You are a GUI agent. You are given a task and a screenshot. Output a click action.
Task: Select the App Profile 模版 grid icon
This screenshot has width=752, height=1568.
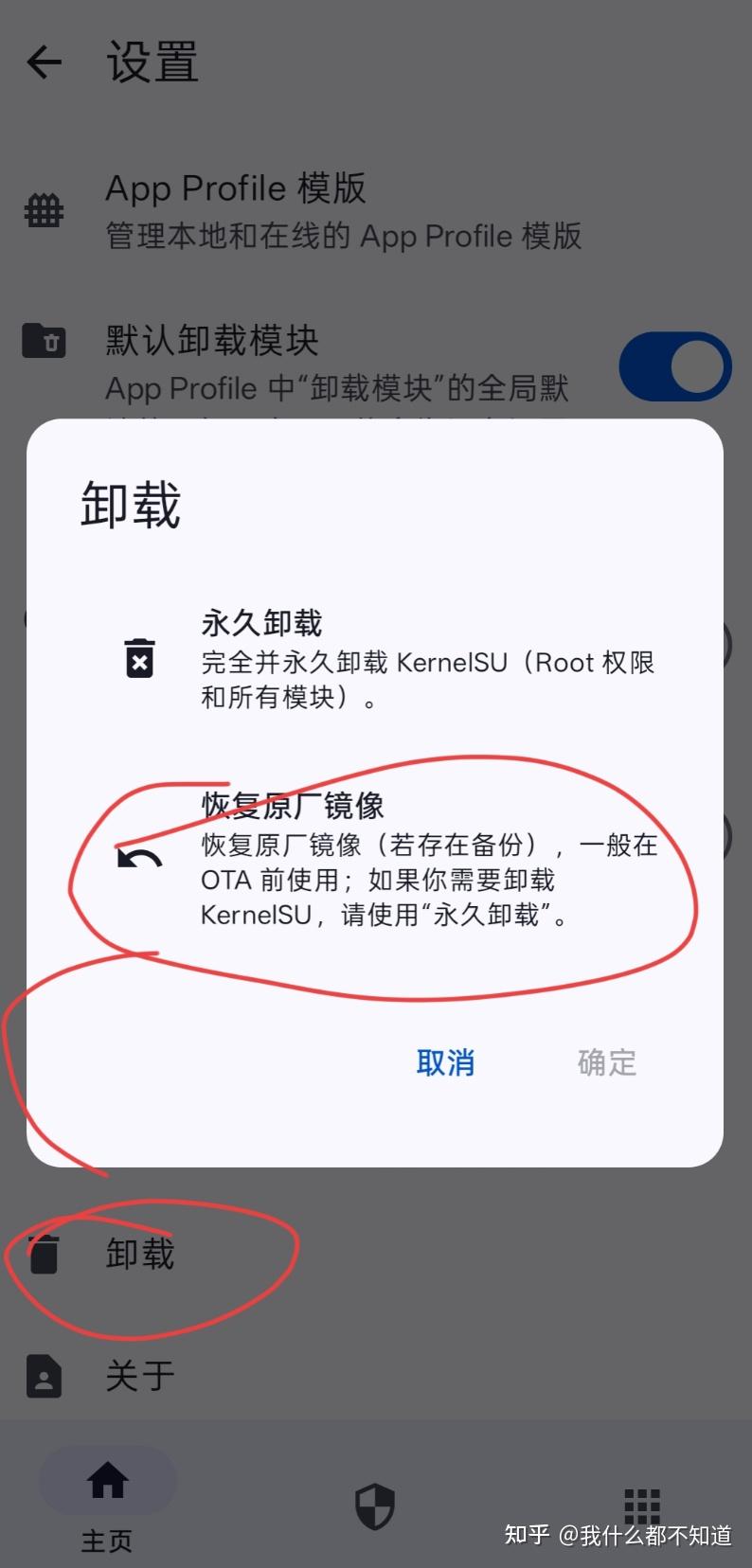pyautogui.click(x=44, y=210)
